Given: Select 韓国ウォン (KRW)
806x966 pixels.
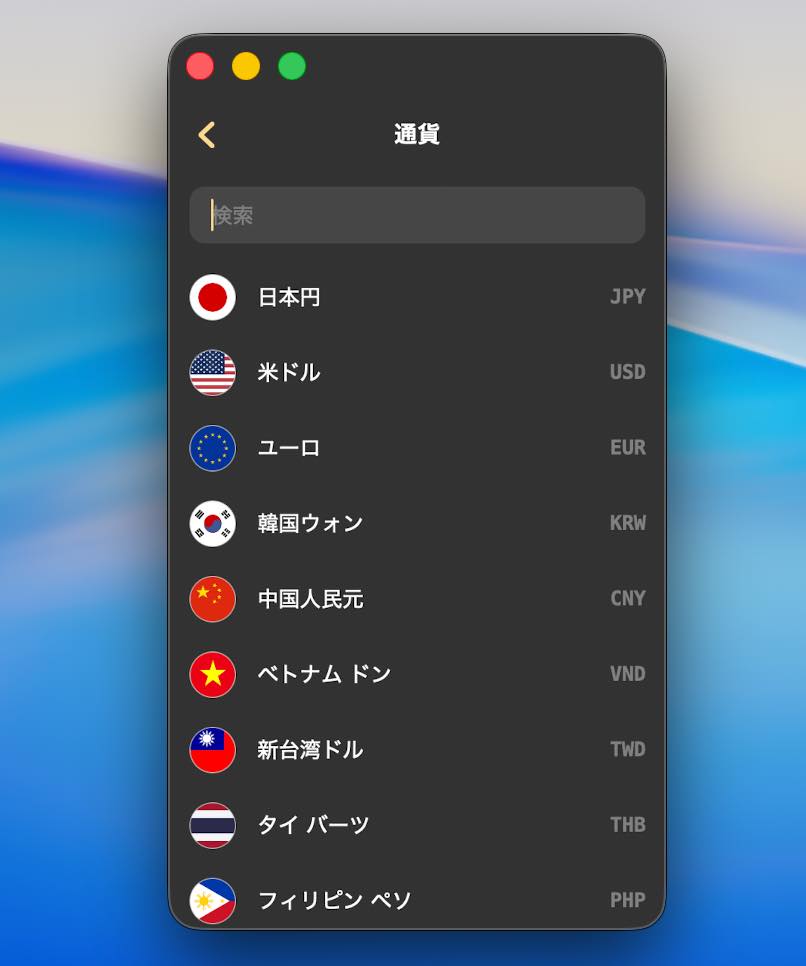Looking at the screenshot, I should (417, 523).
